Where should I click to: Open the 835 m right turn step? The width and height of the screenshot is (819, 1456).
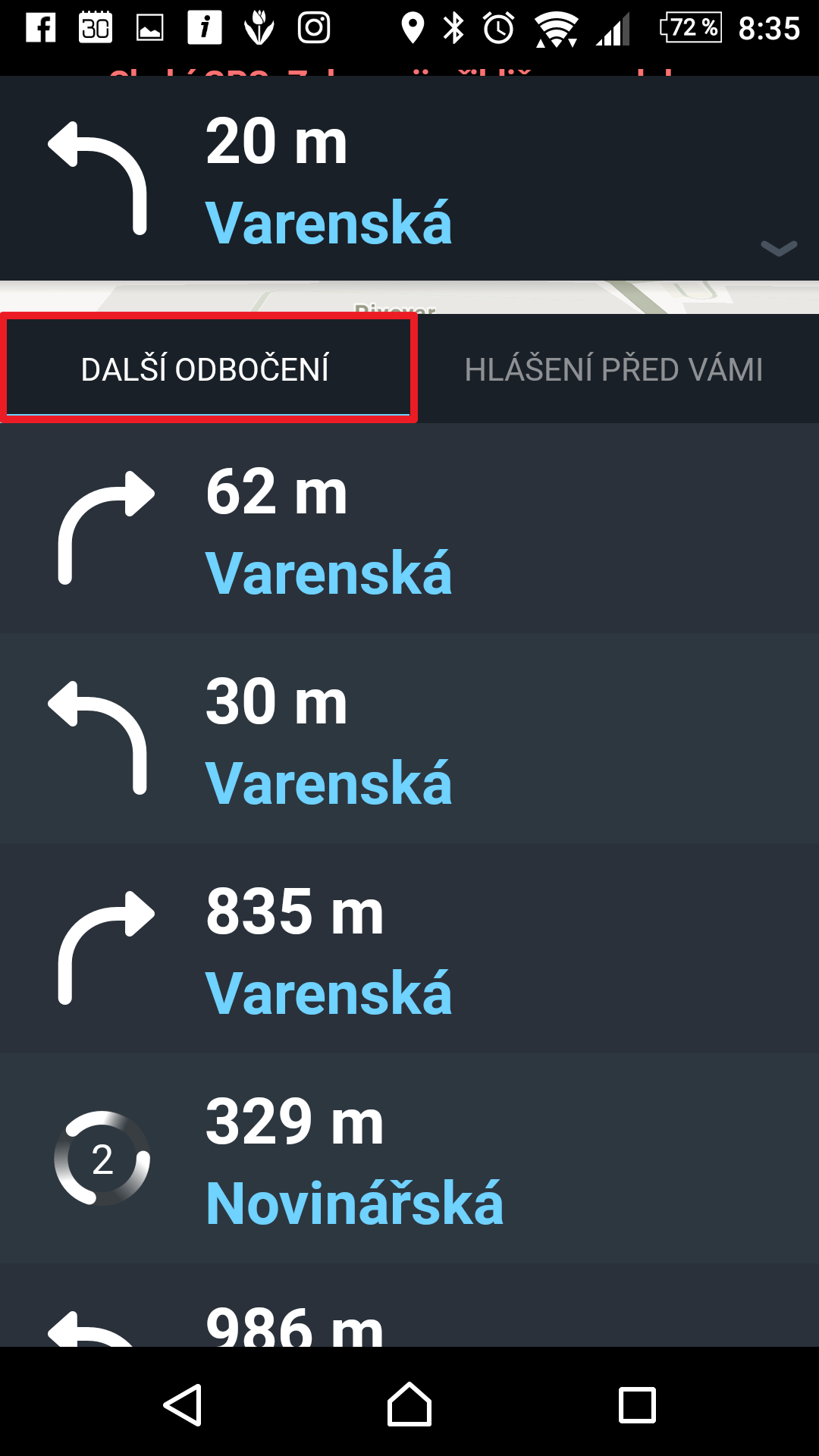[409, 949]
